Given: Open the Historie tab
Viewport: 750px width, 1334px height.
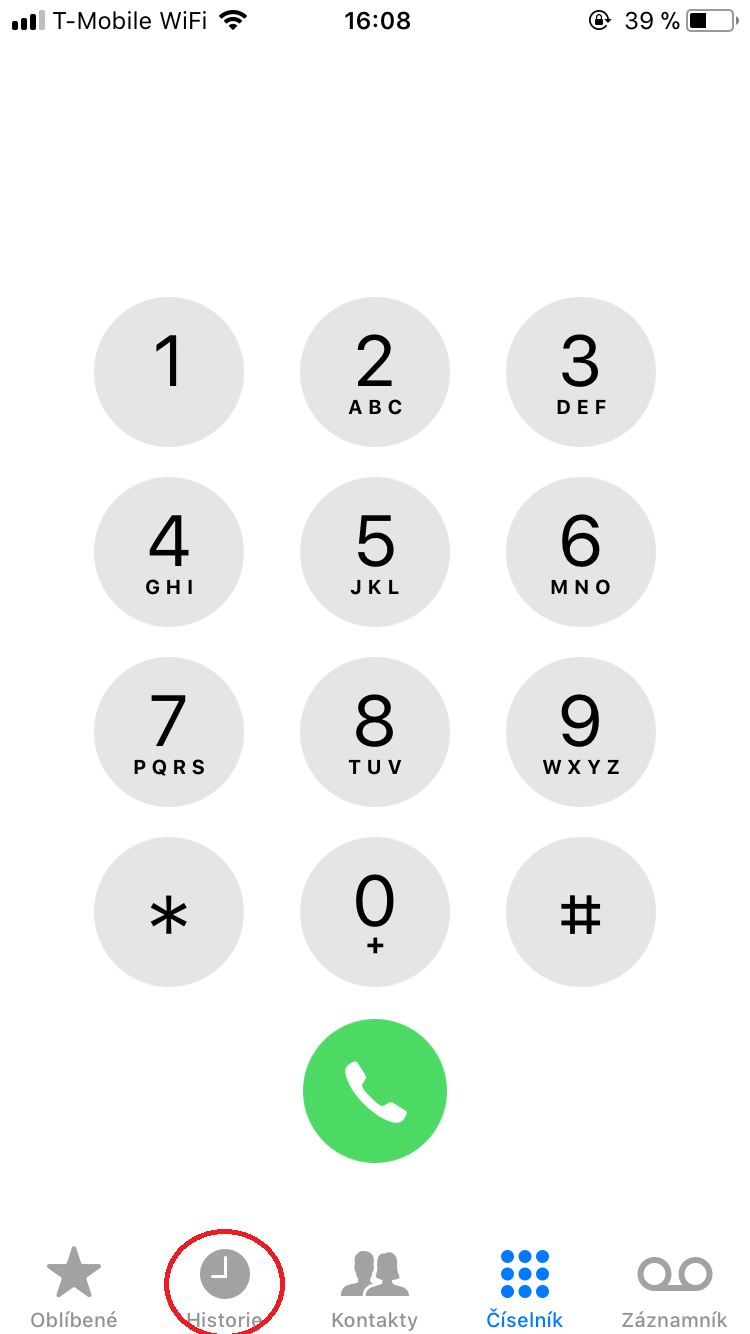Looking at the screenshot, I should (x=225, y=1288).
